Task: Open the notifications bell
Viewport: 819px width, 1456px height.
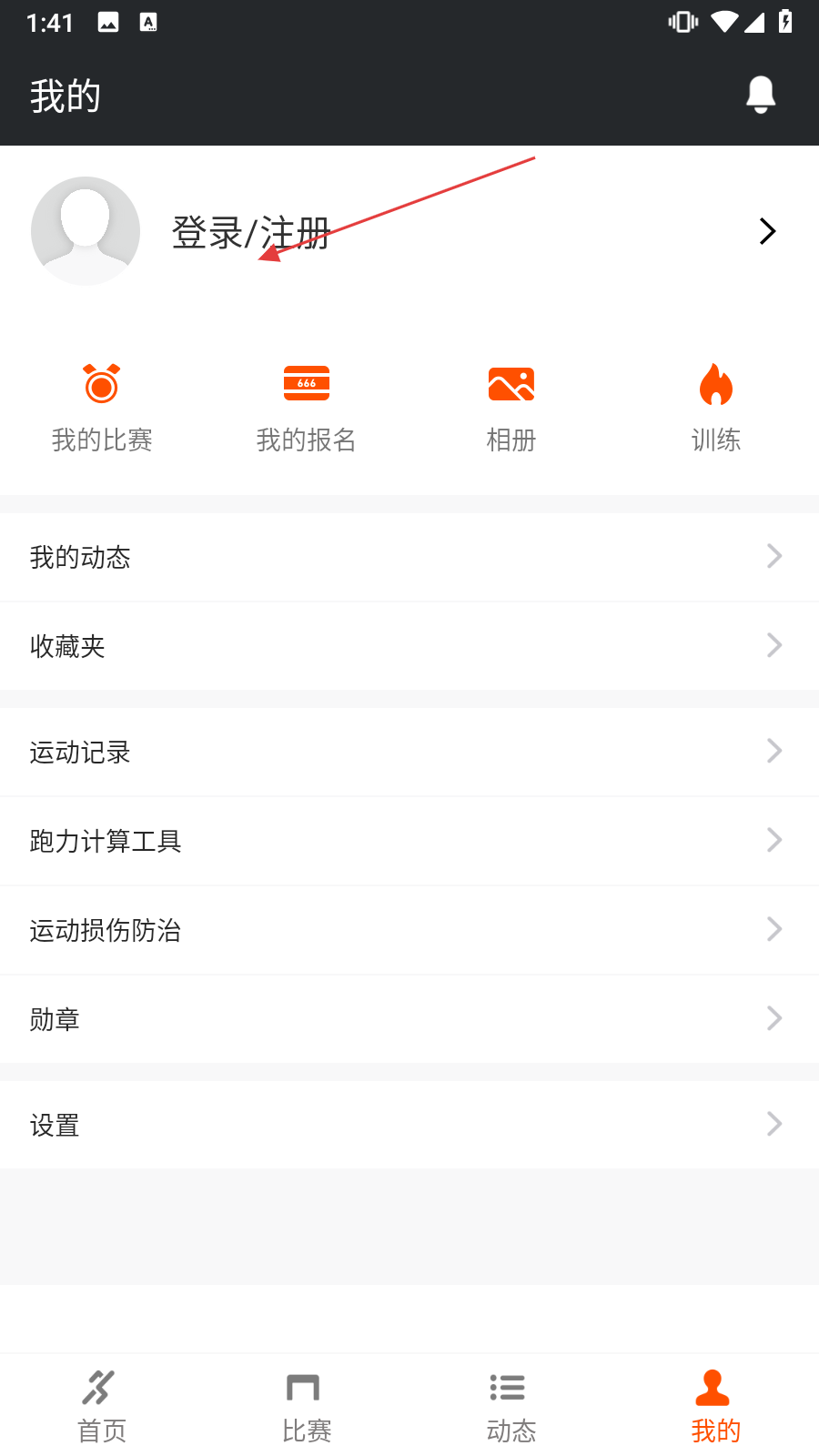Action: (761, 95)
